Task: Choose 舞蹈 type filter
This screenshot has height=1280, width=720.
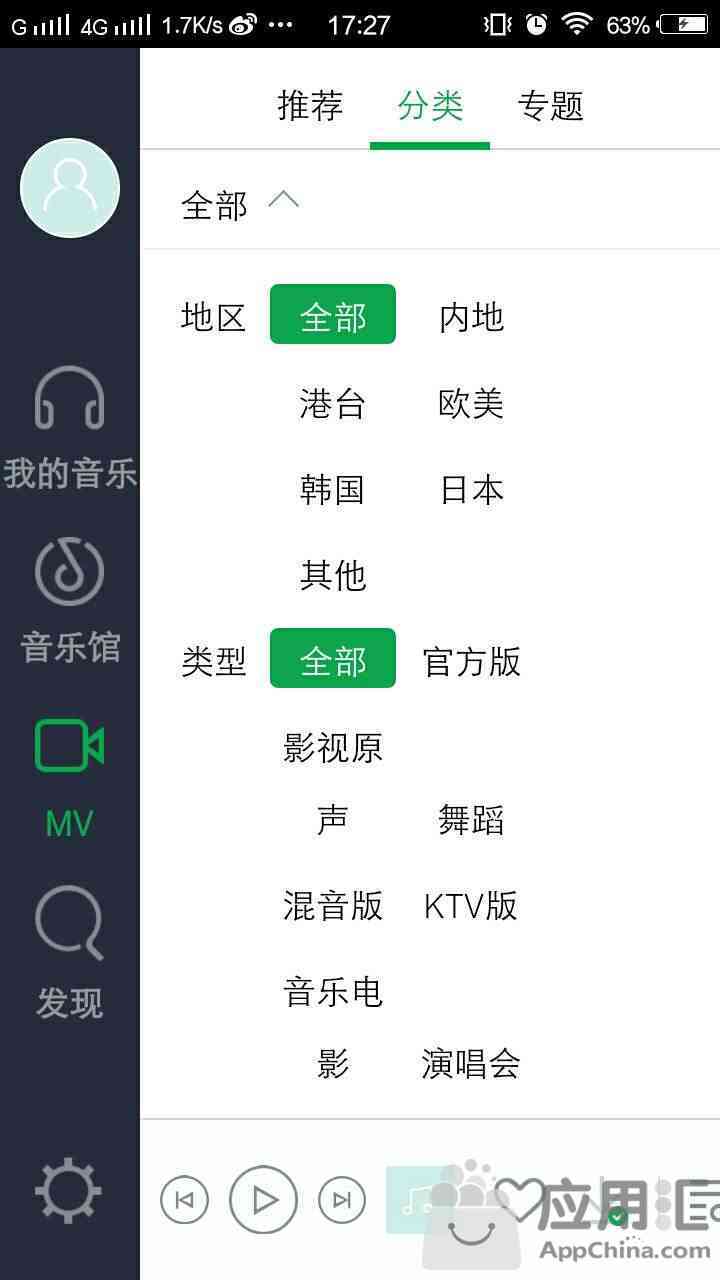Action: click(x=471, y=819)
